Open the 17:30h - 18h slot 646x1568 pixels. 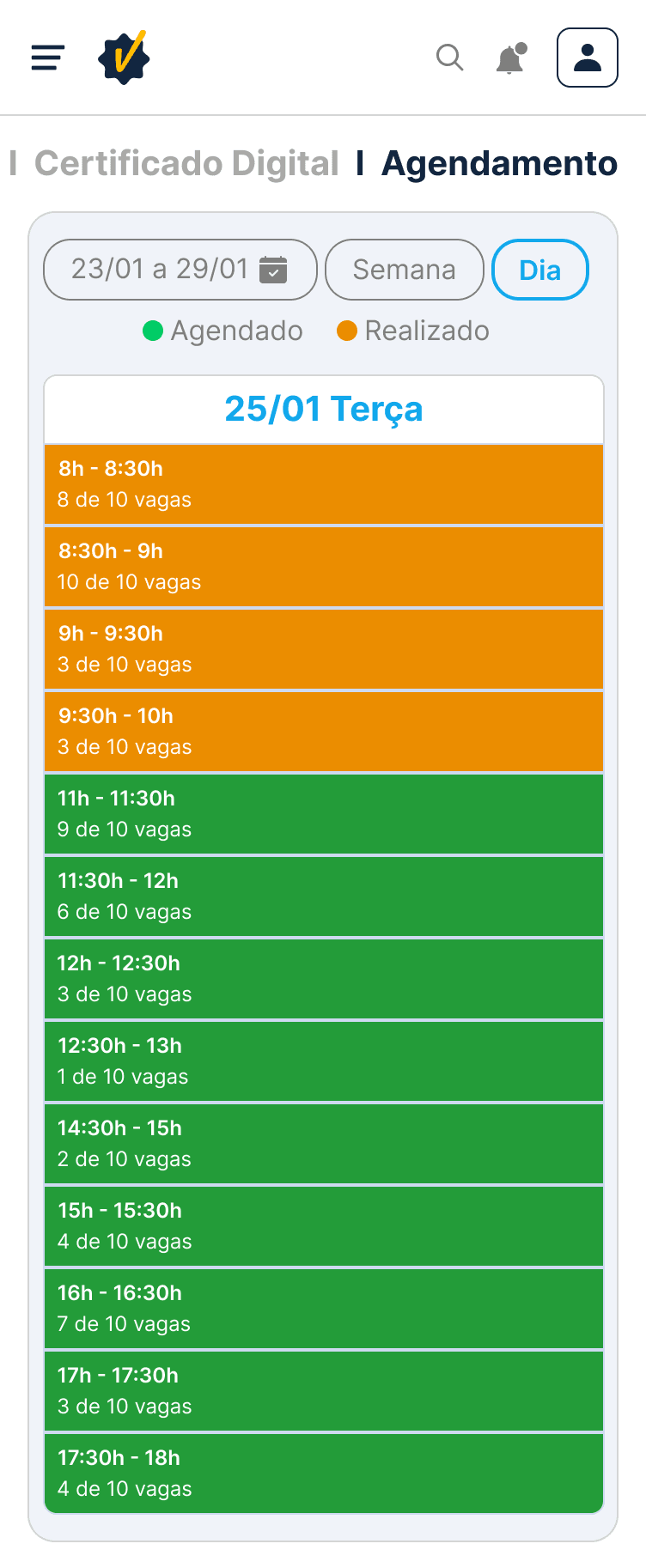coord(324,1474)
